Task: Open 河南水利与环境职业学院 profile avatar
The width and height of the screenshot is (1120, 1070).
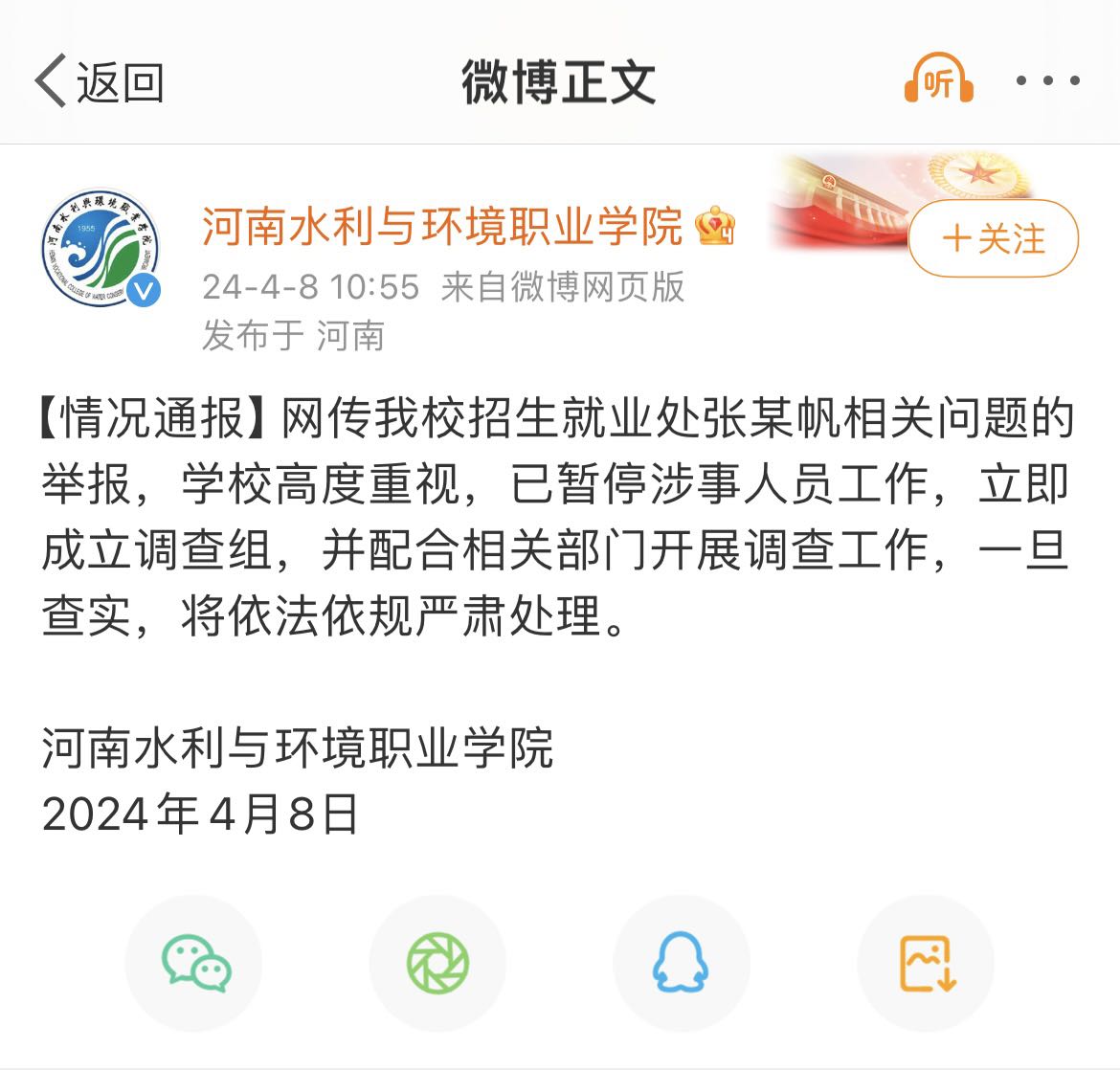Action: point(101,247)
